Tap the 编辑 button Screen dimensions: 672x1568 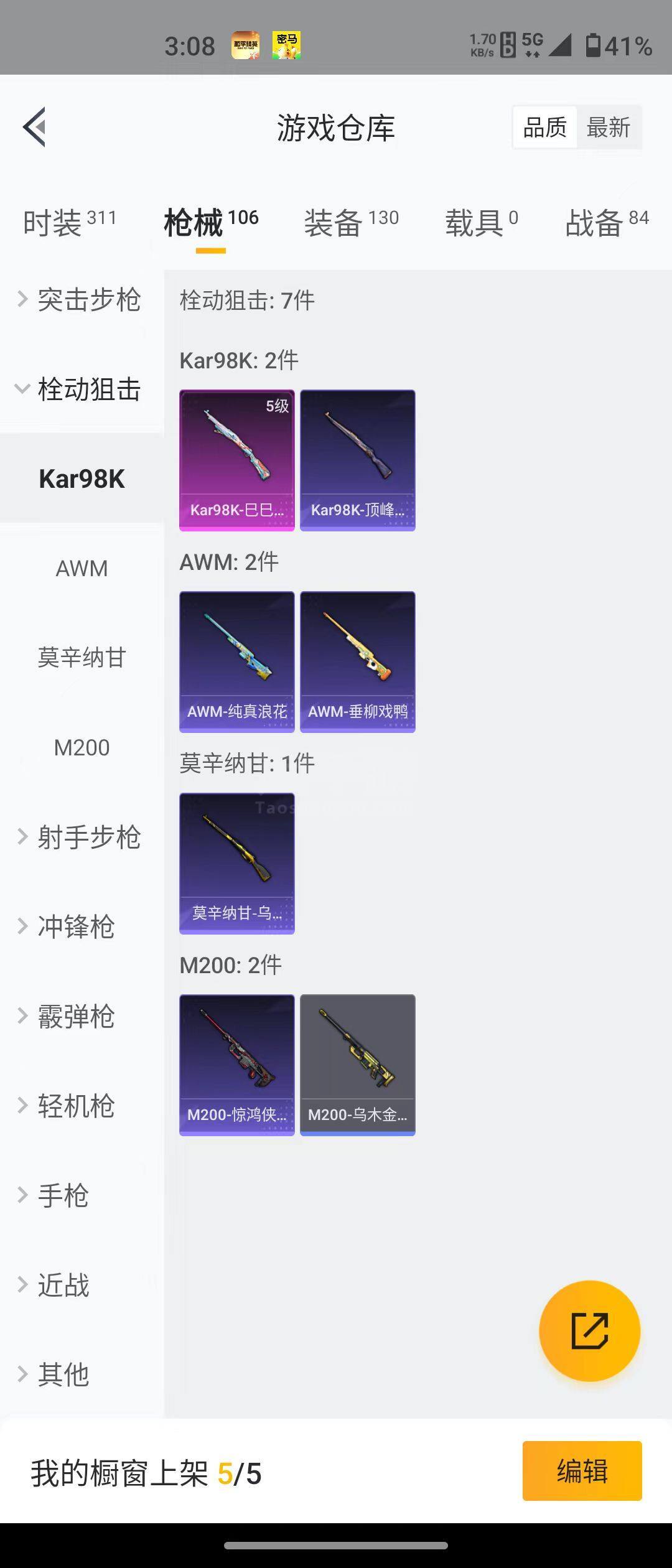point(582,1471)
